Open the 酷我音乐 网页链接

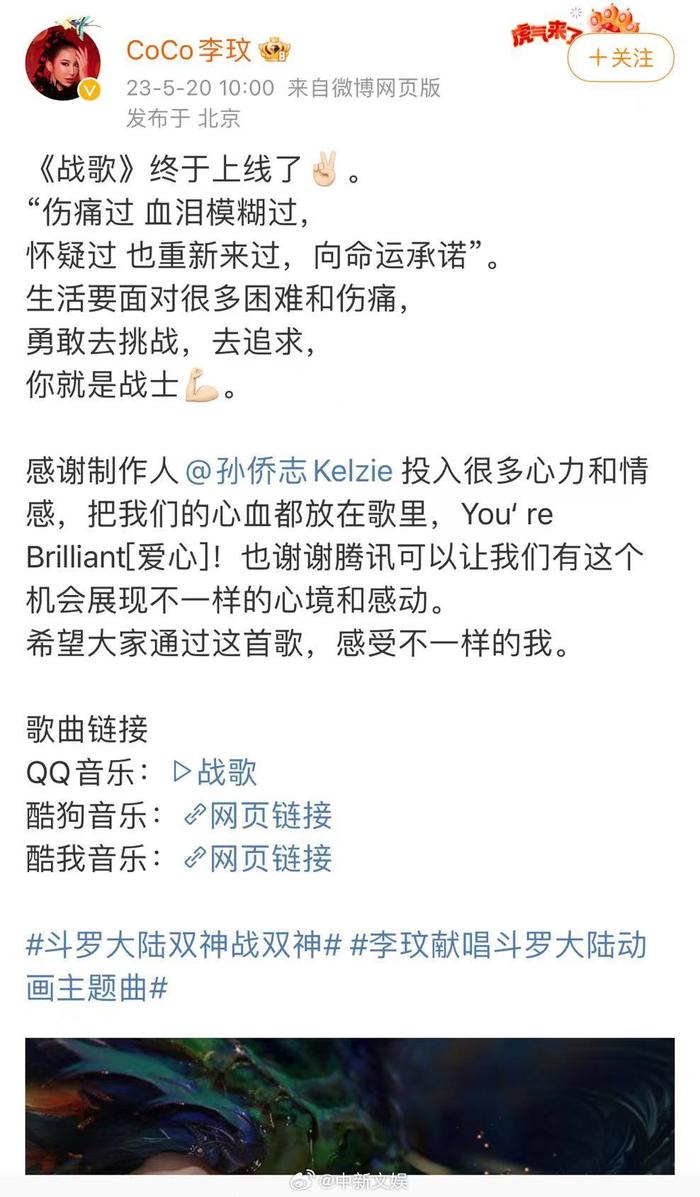tap(258, 858)
